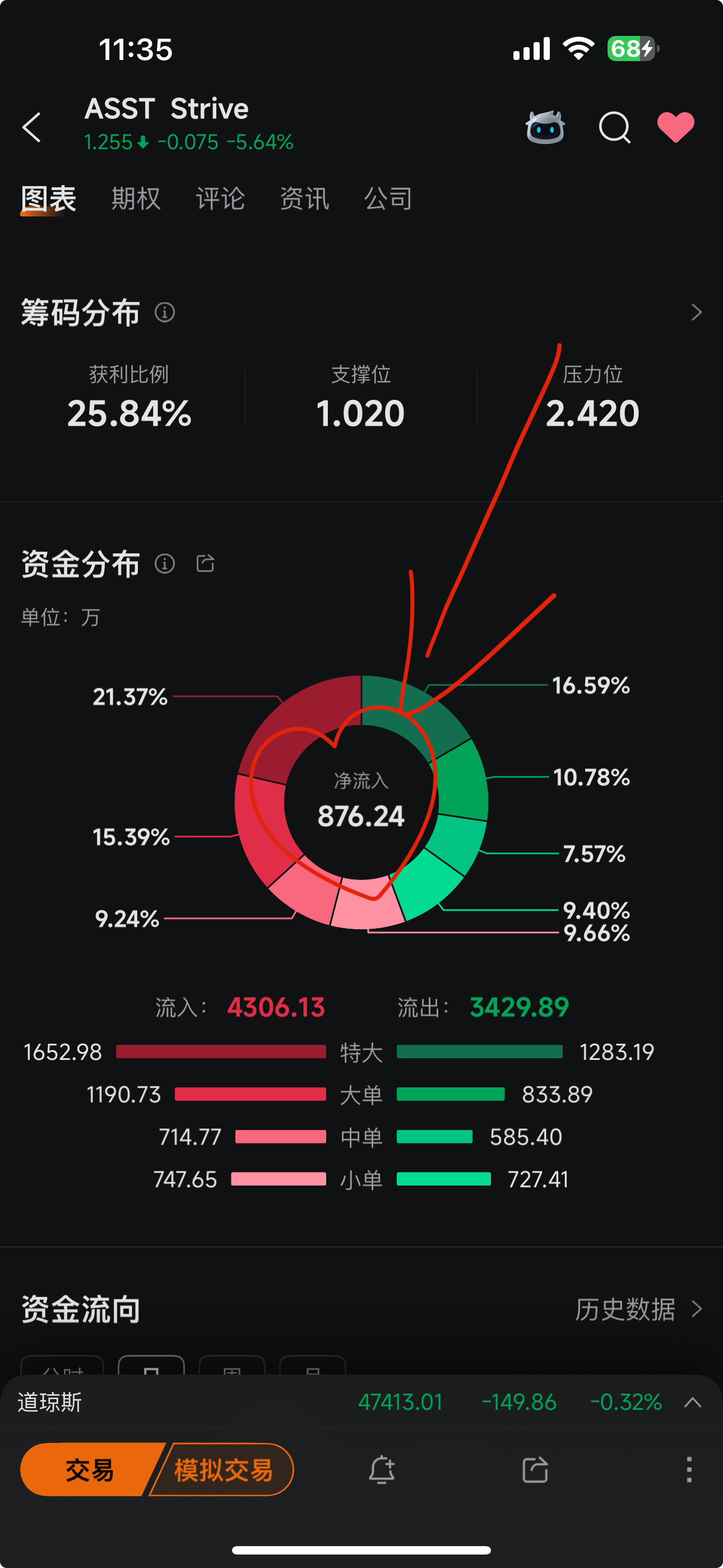723x1568 pixels.
Task: Open the bottom three-dot overflow menu
Action: tap(689, 1470)
